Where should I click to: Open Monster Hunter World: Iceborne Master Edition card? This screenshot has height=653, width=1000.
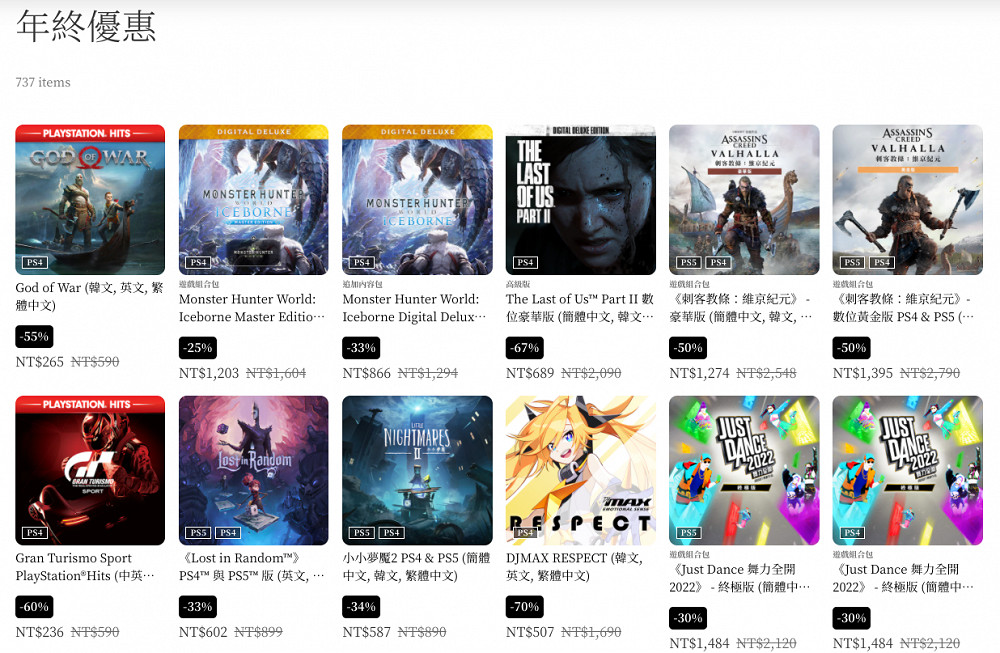[253, 200]
